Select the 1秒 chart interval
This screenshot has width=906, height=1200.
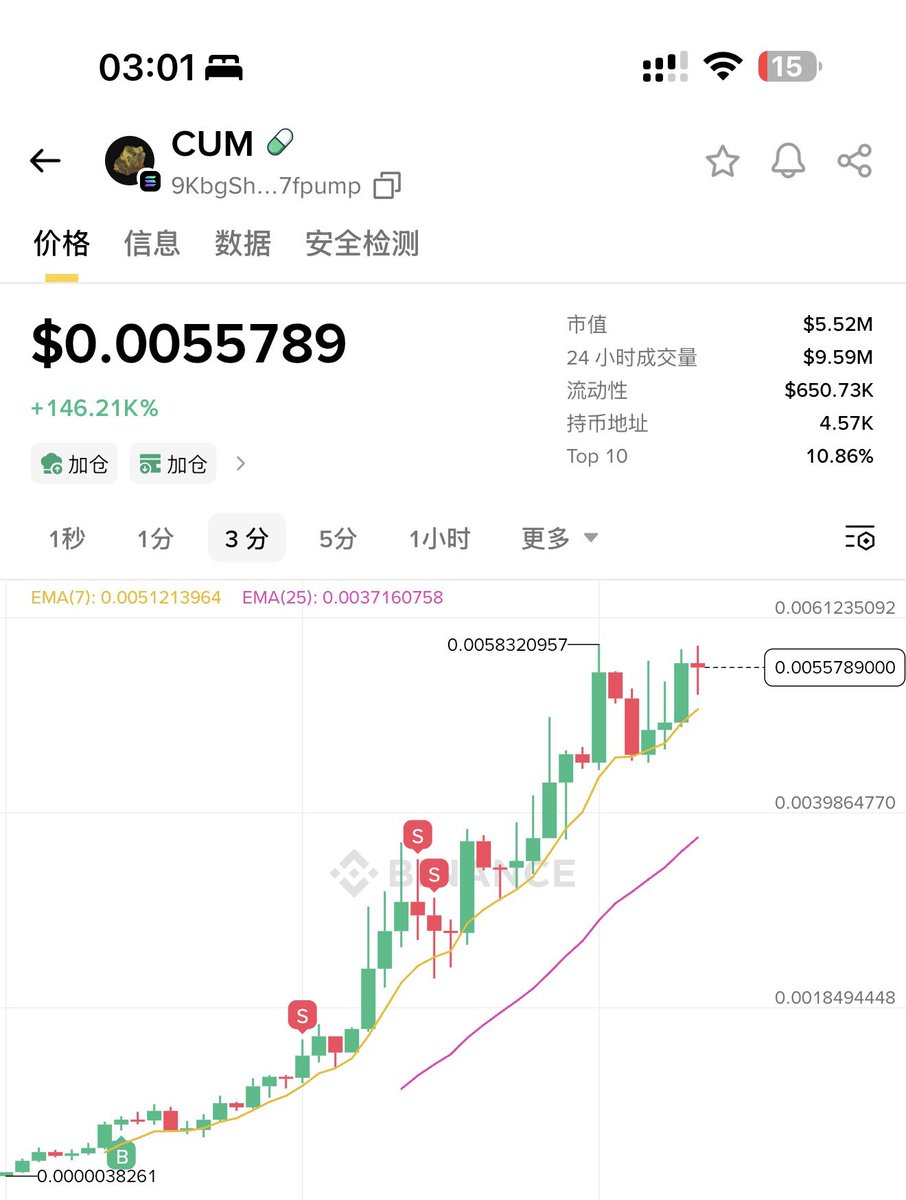67,539
